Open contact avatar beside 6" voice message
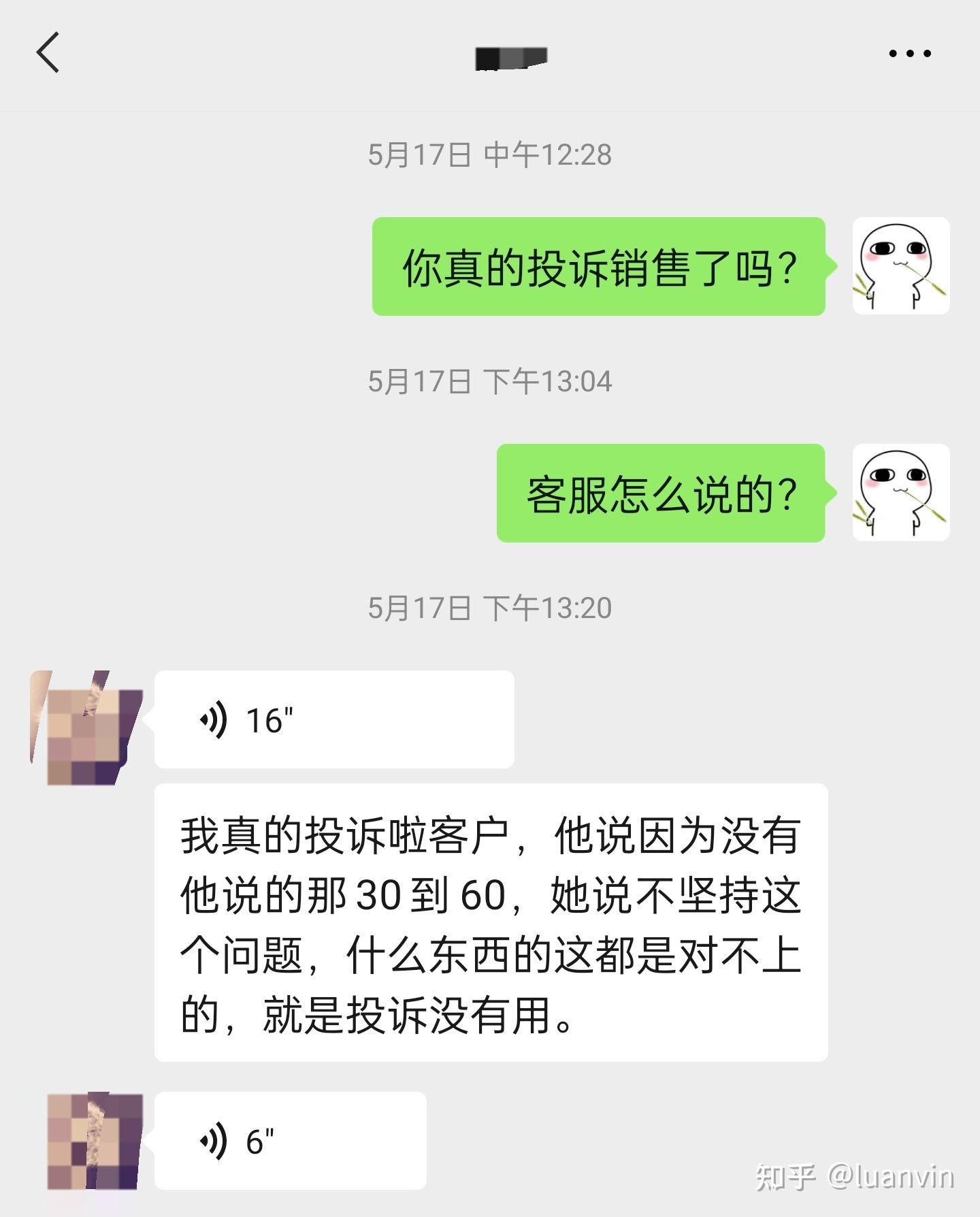The image size is (980, 1217). 95,1141
